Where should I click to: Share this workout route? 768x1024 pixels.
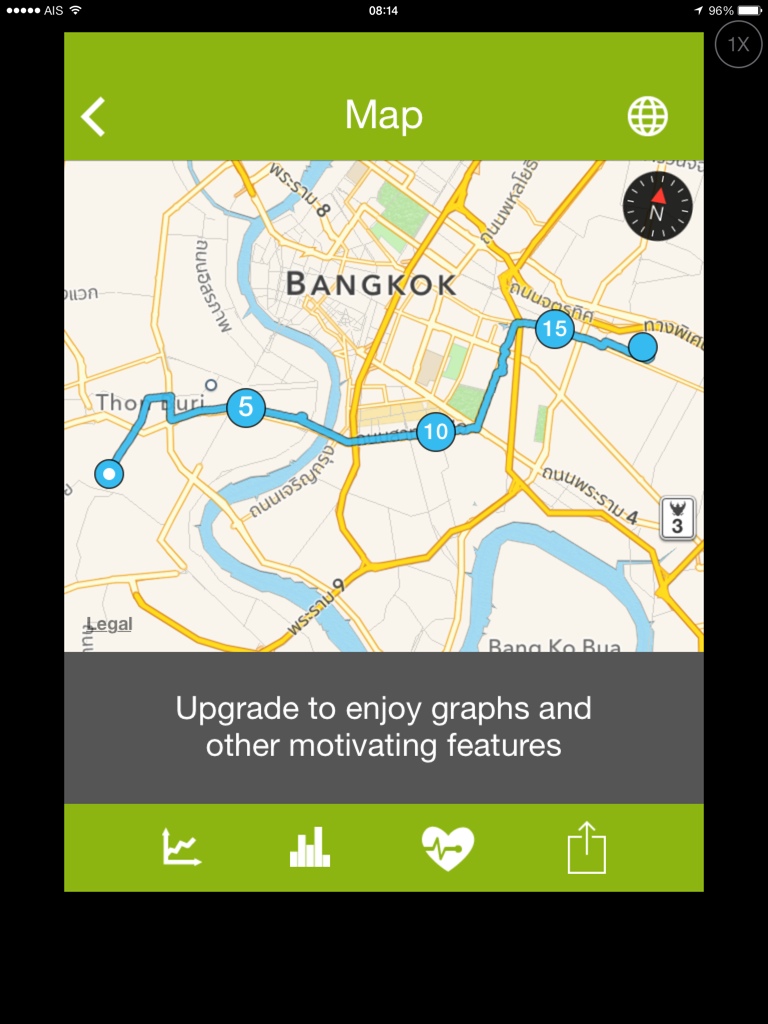[586, 847]
